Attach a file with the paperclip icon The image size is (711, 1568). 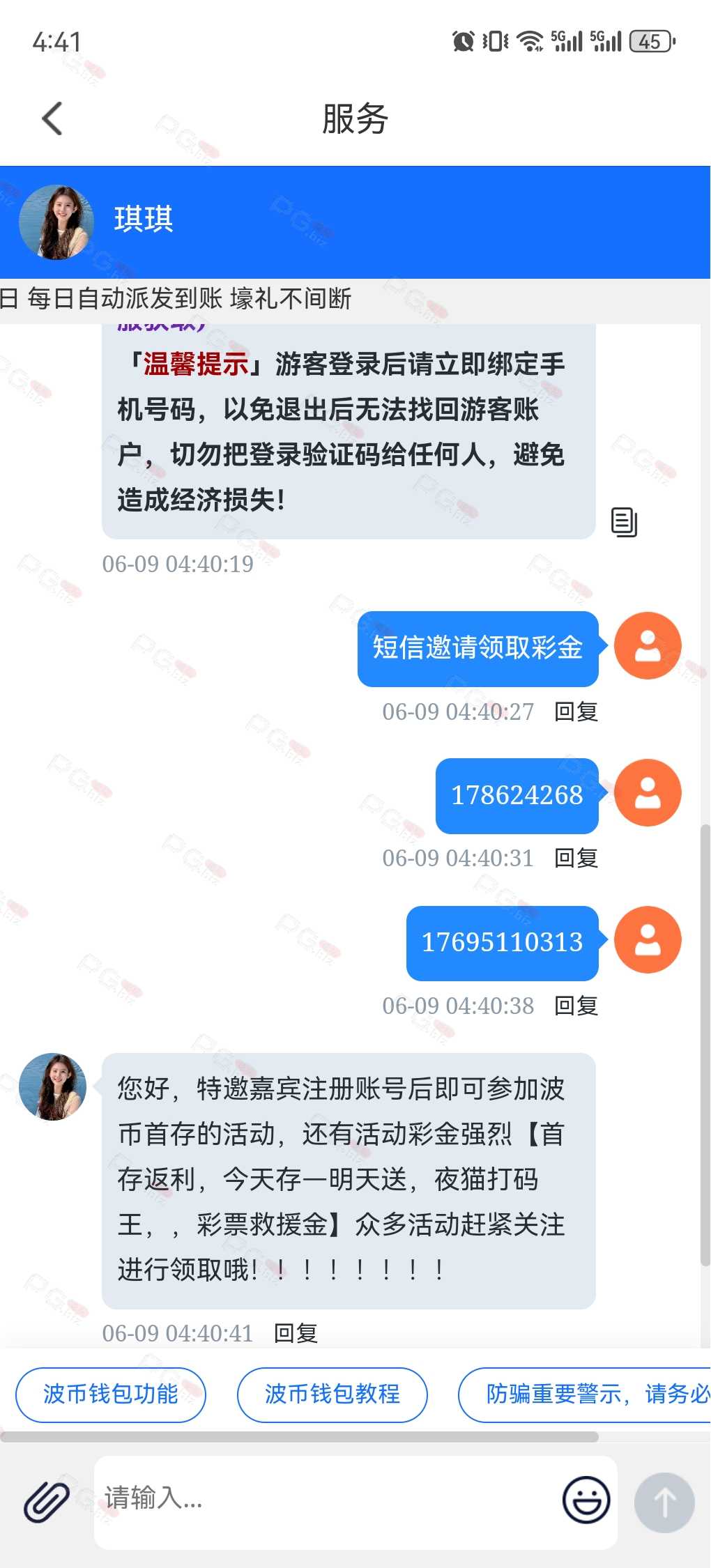click(x=47, y=1501)
